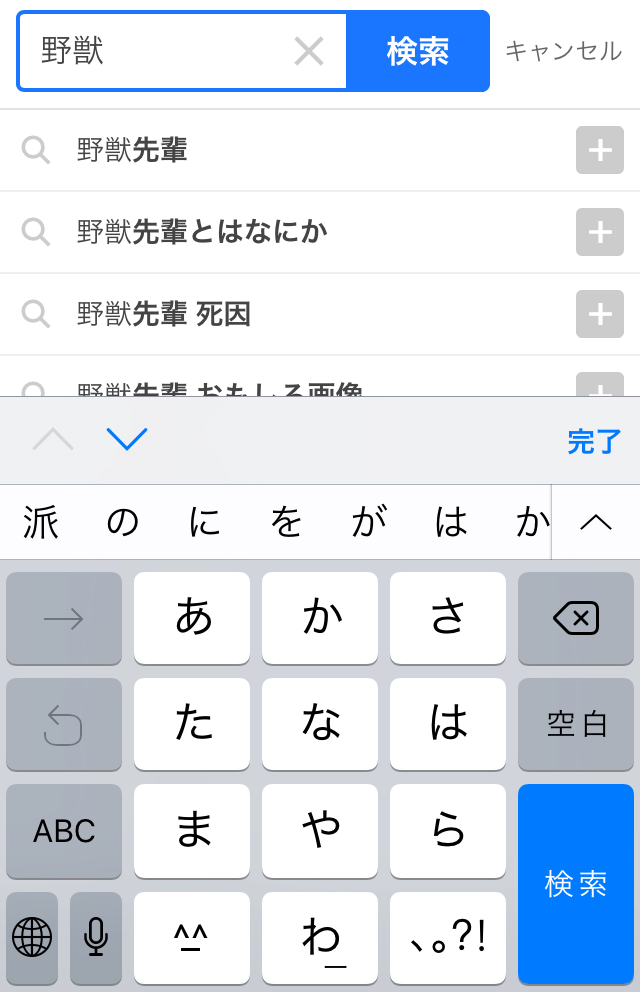Start dictation with the microphone key
Viewport: 640px width, 992px height.
tap(96, 937)
